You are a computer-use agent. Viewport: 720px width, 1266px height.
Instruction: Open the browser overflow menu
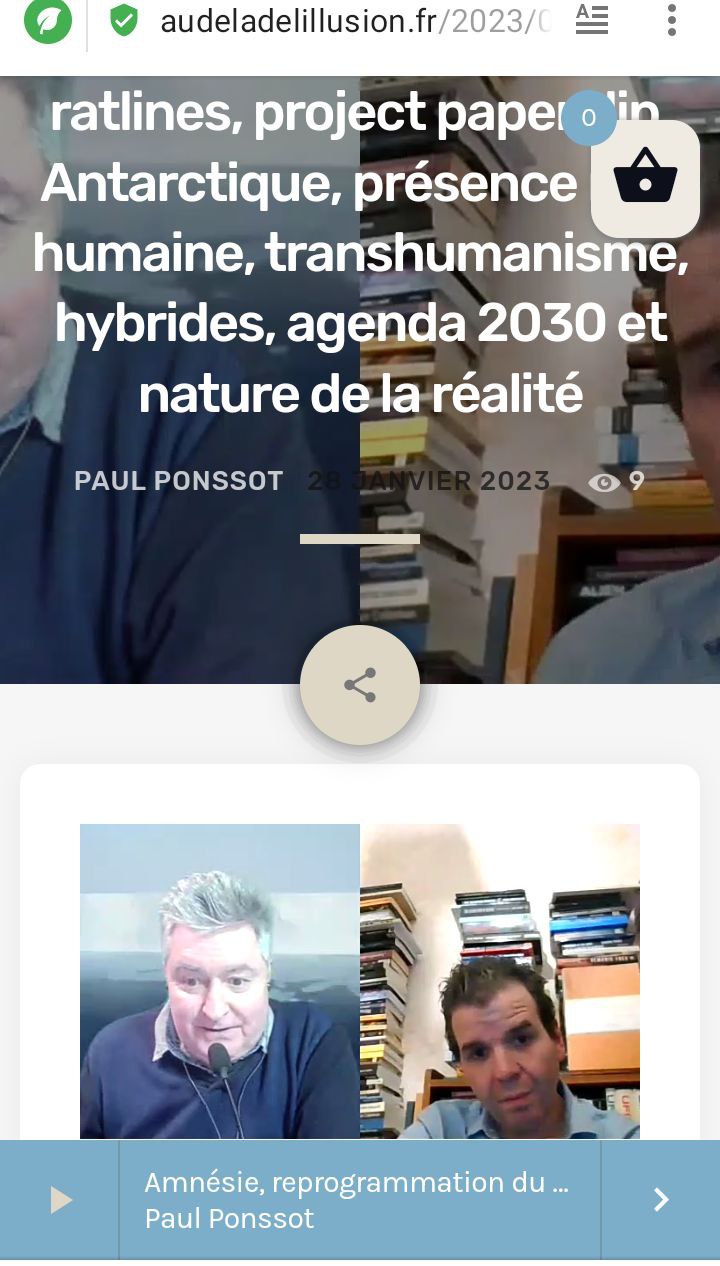coord(671,21)
